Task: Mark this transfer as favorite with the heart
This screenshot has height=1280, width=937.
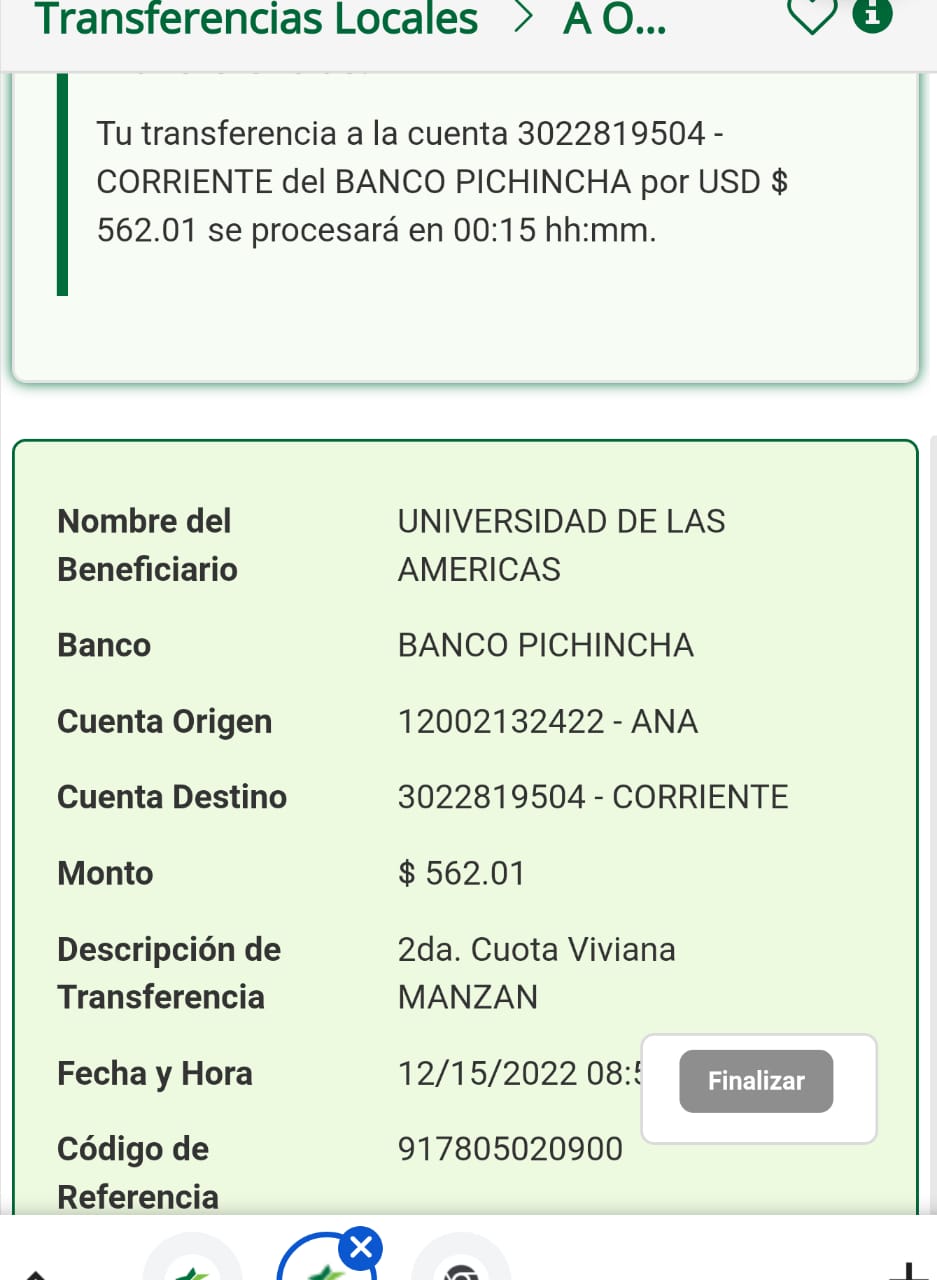Action: click(x=811, y=14)
